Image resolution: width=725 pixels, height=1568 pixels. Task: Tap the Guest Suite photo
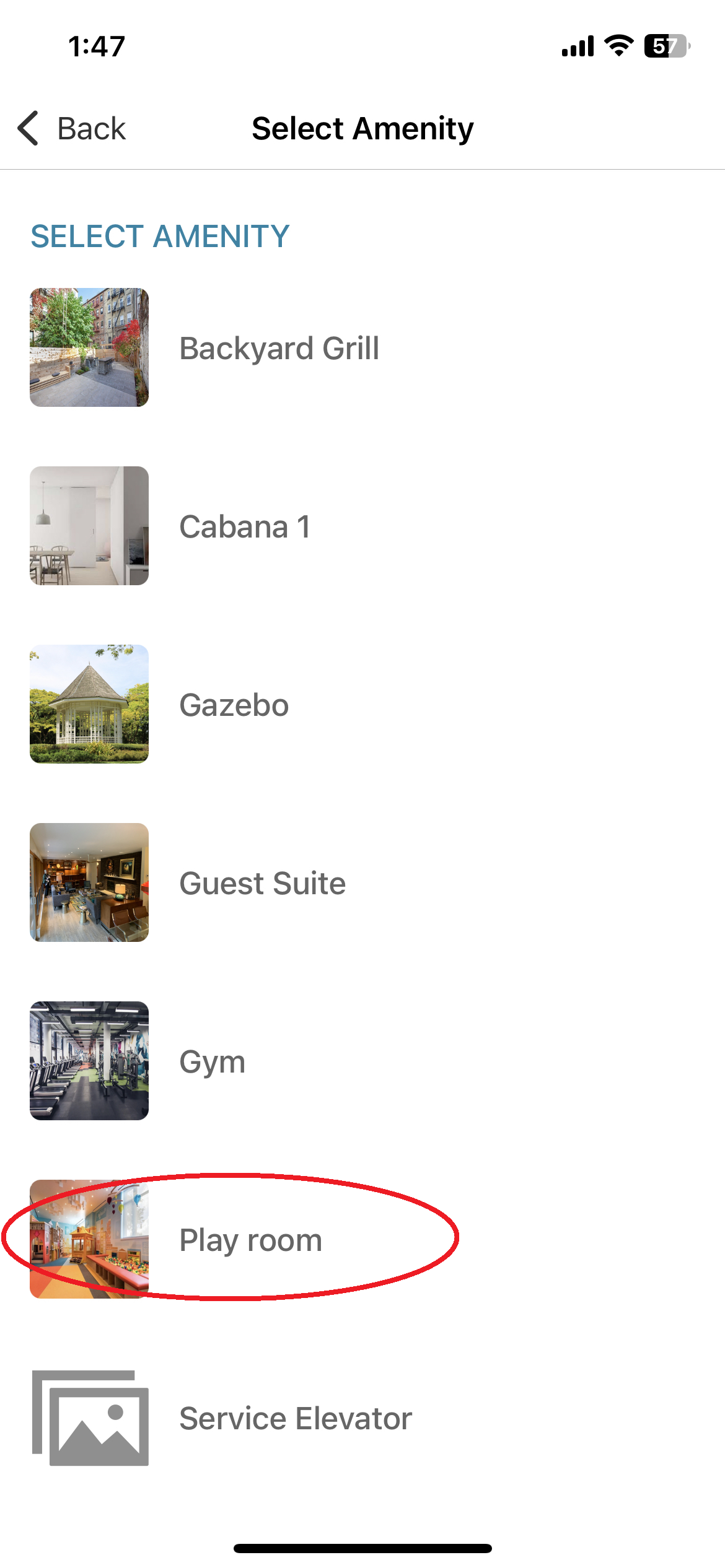click(x=89, y=882)
